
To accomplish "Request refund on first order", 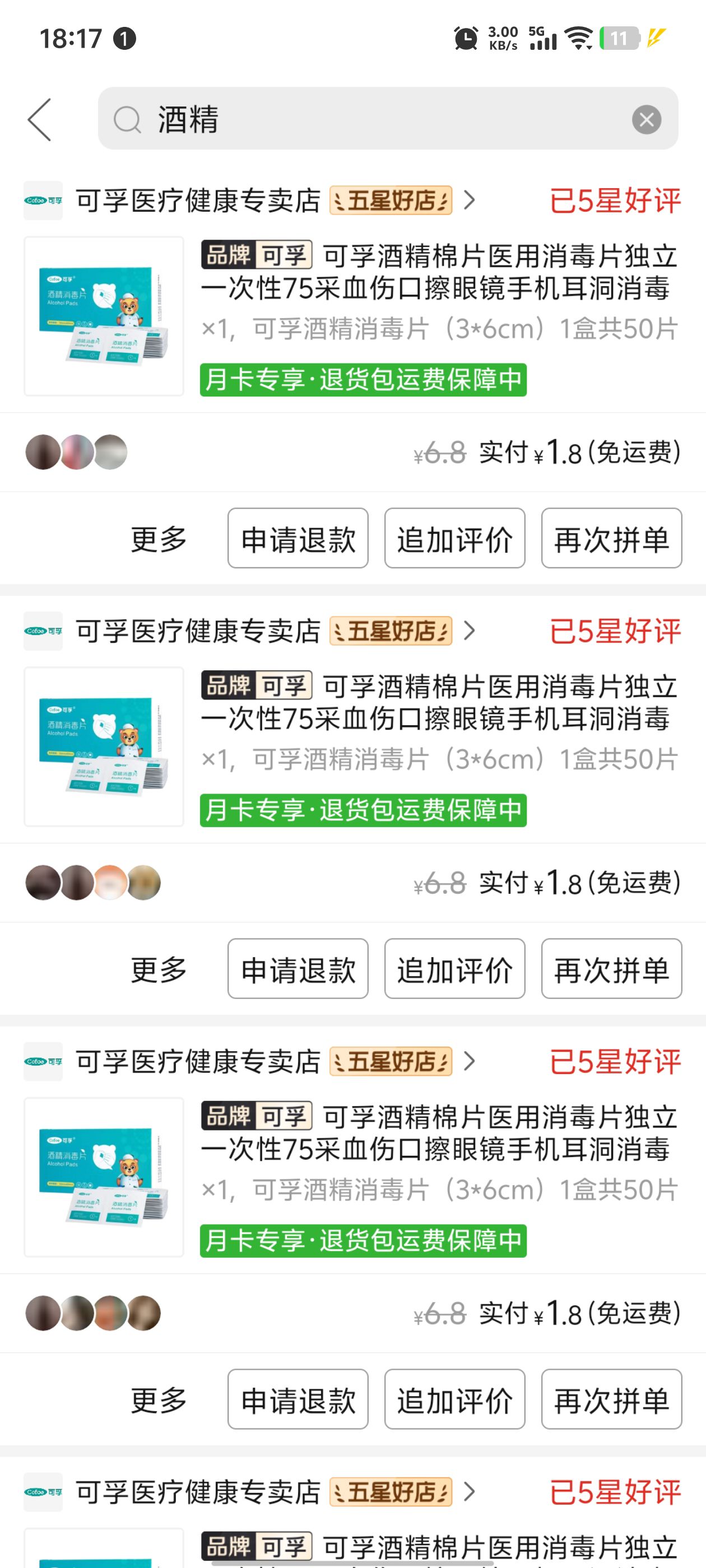I will point(298,539).
